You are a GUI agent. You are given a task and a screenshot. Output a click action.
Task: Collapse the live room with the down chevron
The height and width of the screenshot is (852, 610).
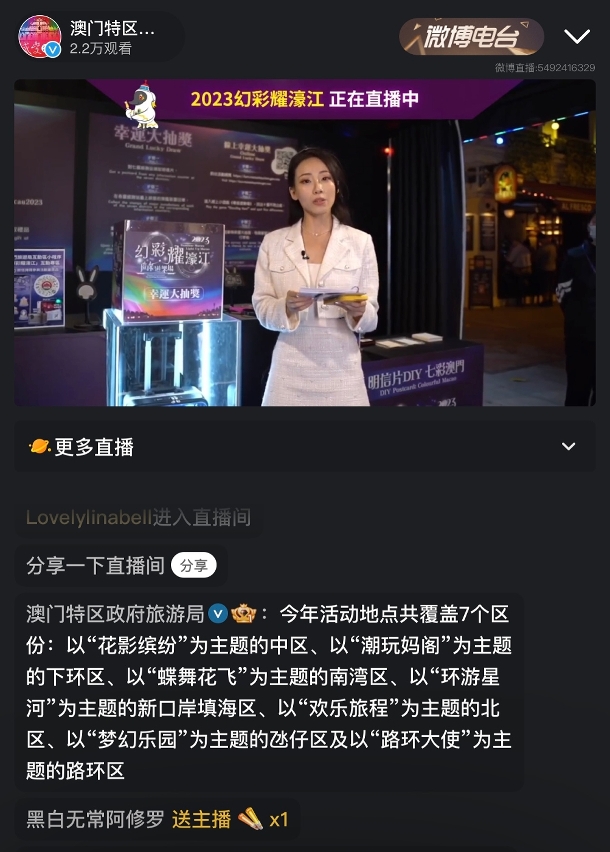click(577, 37)
